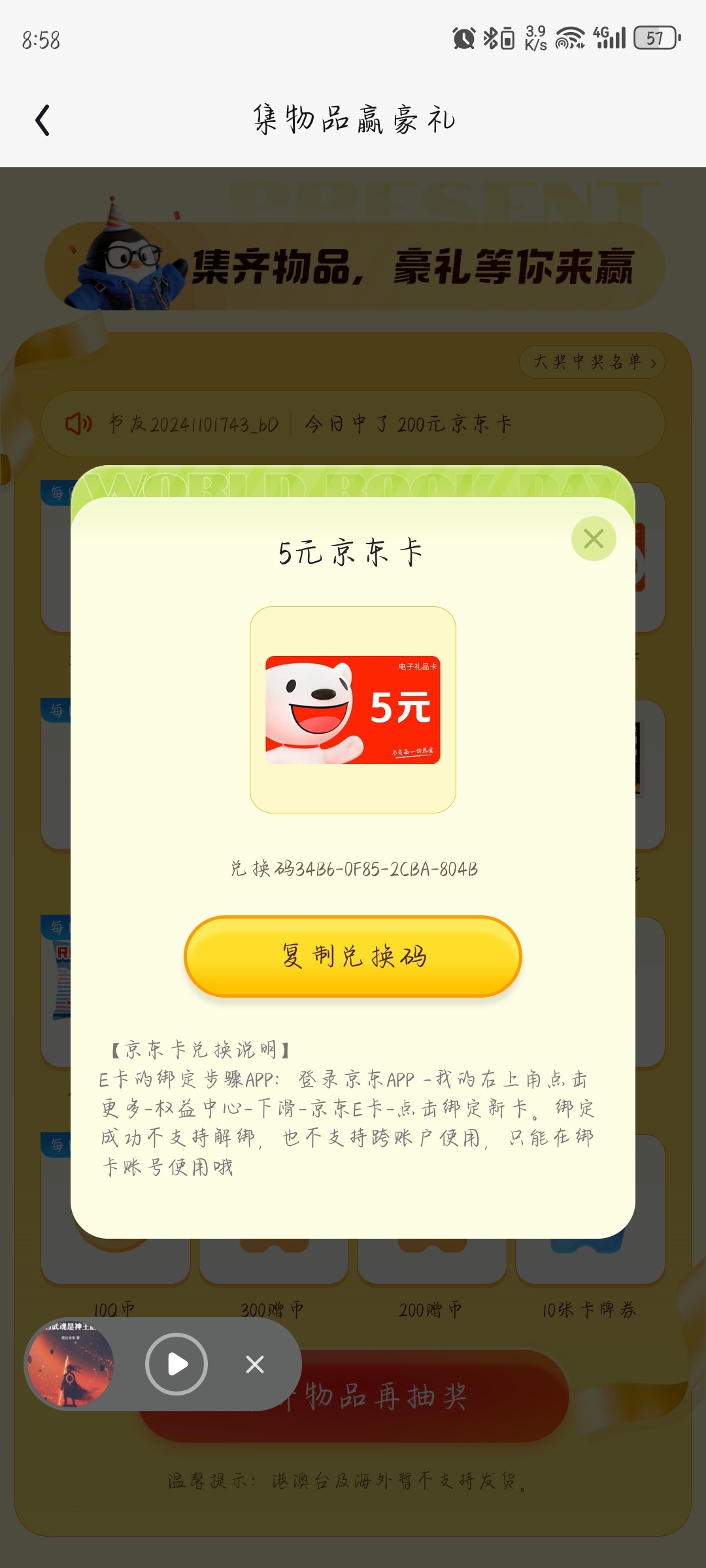Open 大奖中奖名单 list
The height and width of the screenshot is (1568, 706).
coord(592,362)
